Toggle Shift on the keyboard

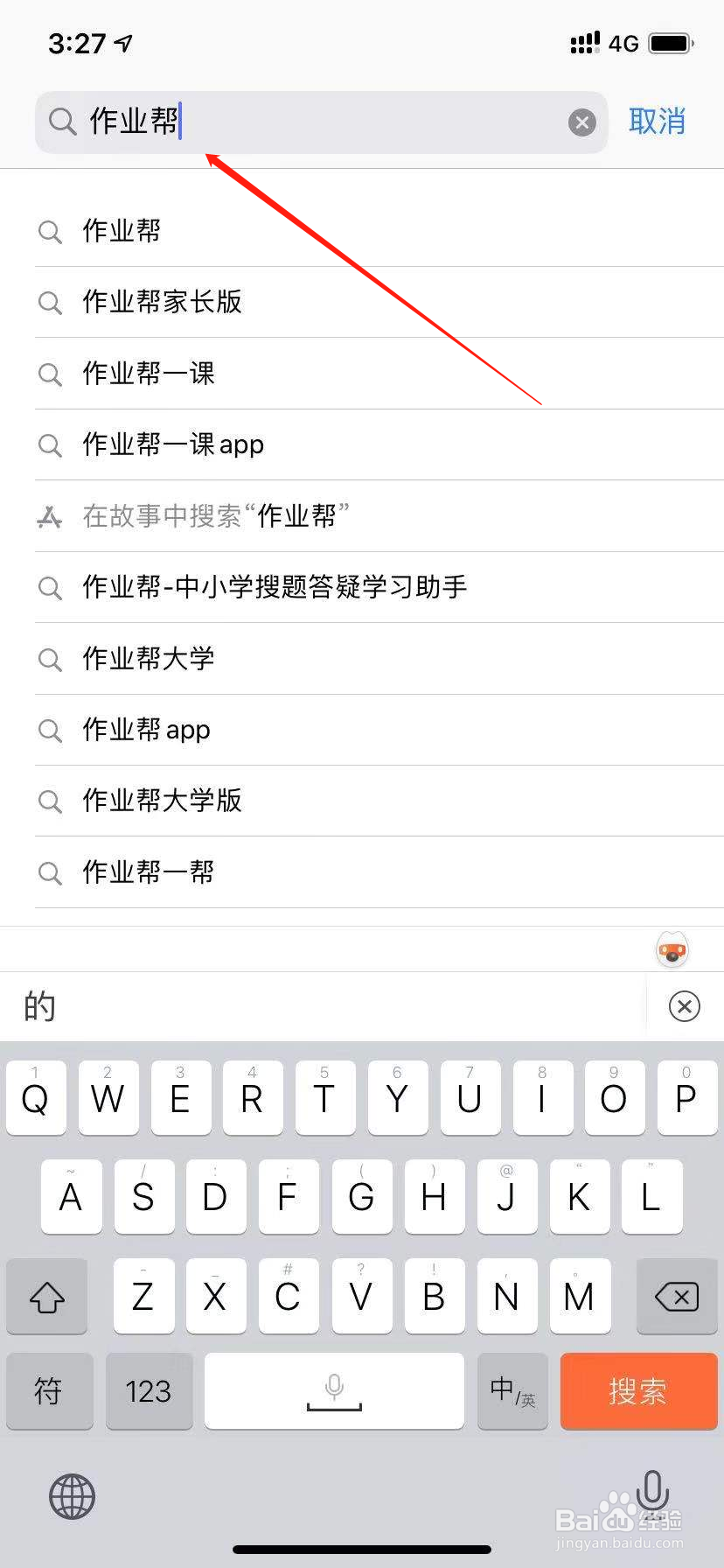tap(46, 1297)
